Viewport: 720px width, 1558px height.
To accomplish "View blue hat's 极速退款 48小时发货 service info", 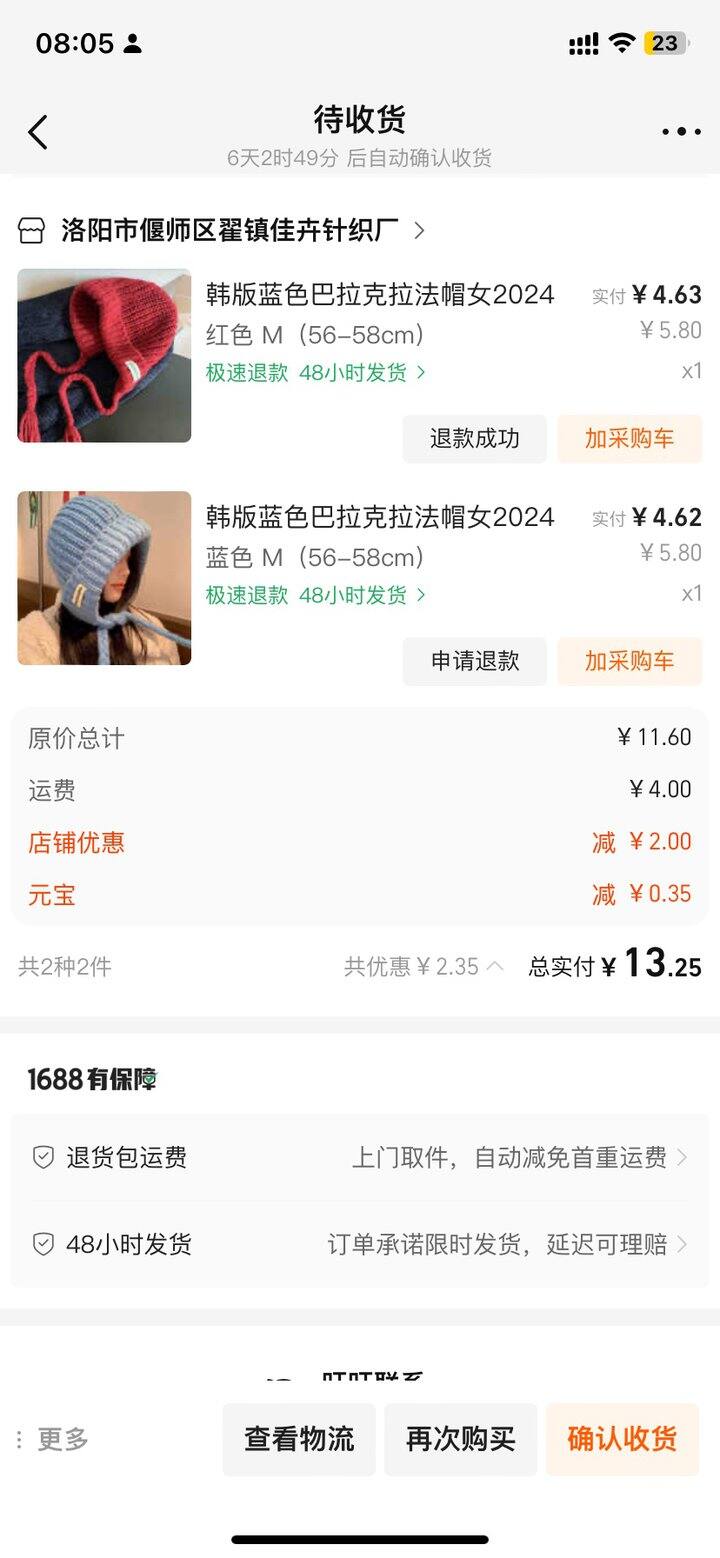I will [x=316, y=595].
